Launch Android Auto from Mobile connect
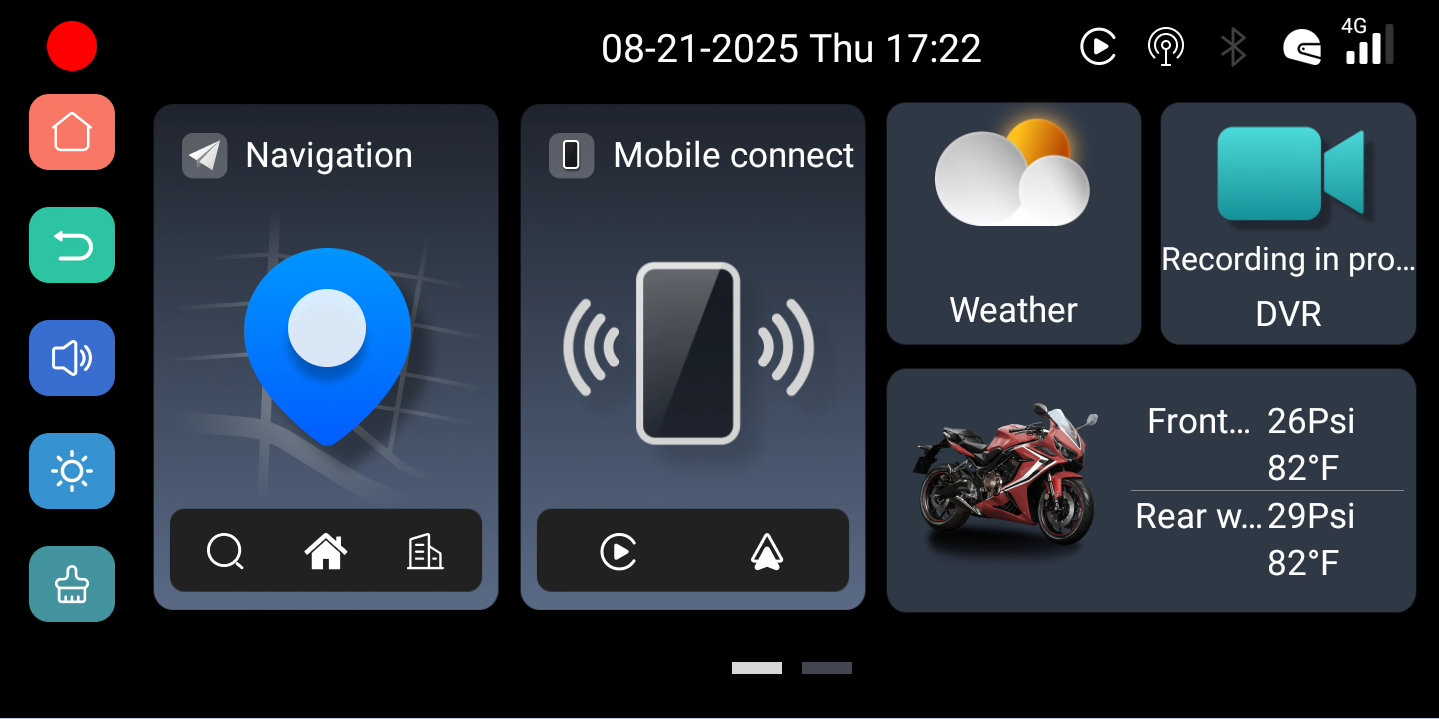 coord(767,551)
